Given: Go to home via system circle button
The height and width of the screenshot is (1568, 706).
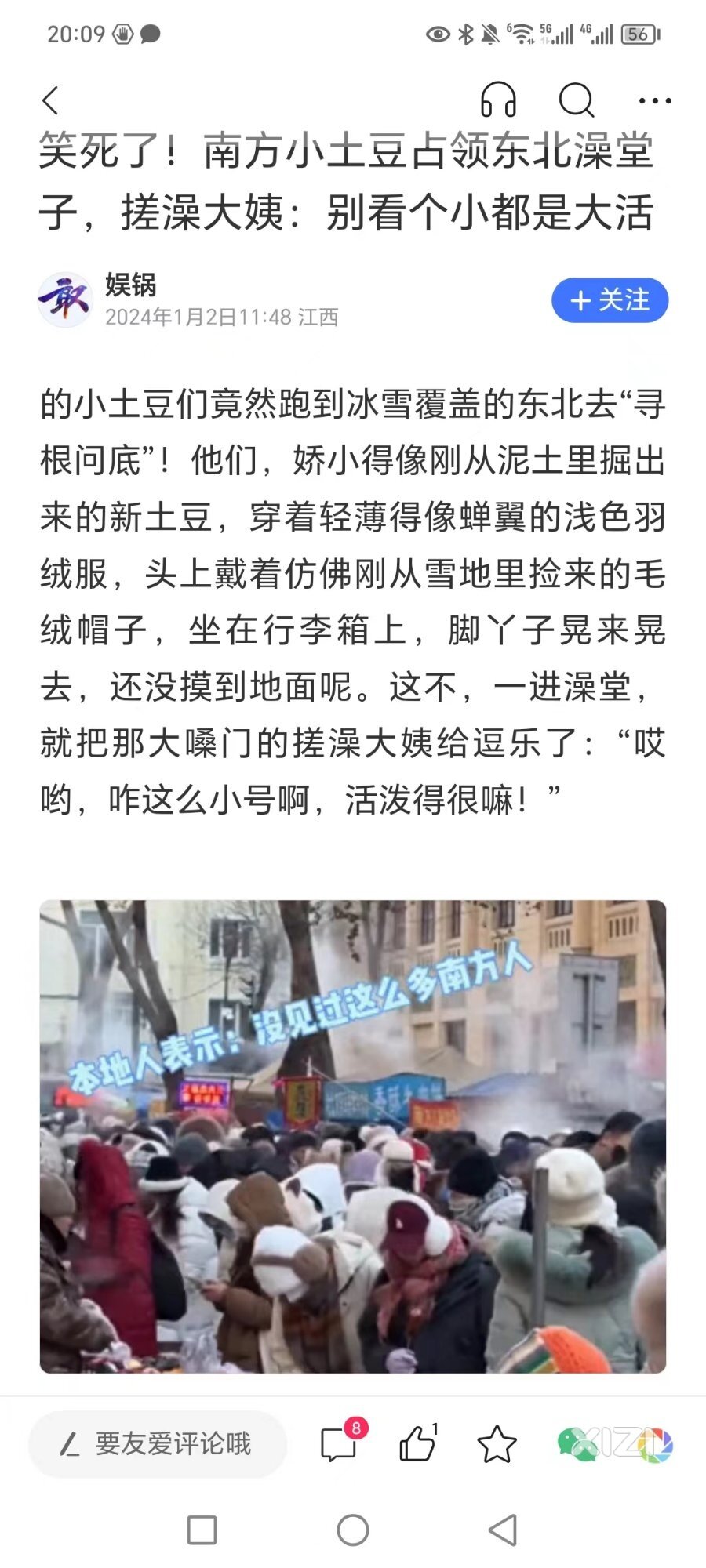Looking at the screenshot, I should (x=353, y=1530).
